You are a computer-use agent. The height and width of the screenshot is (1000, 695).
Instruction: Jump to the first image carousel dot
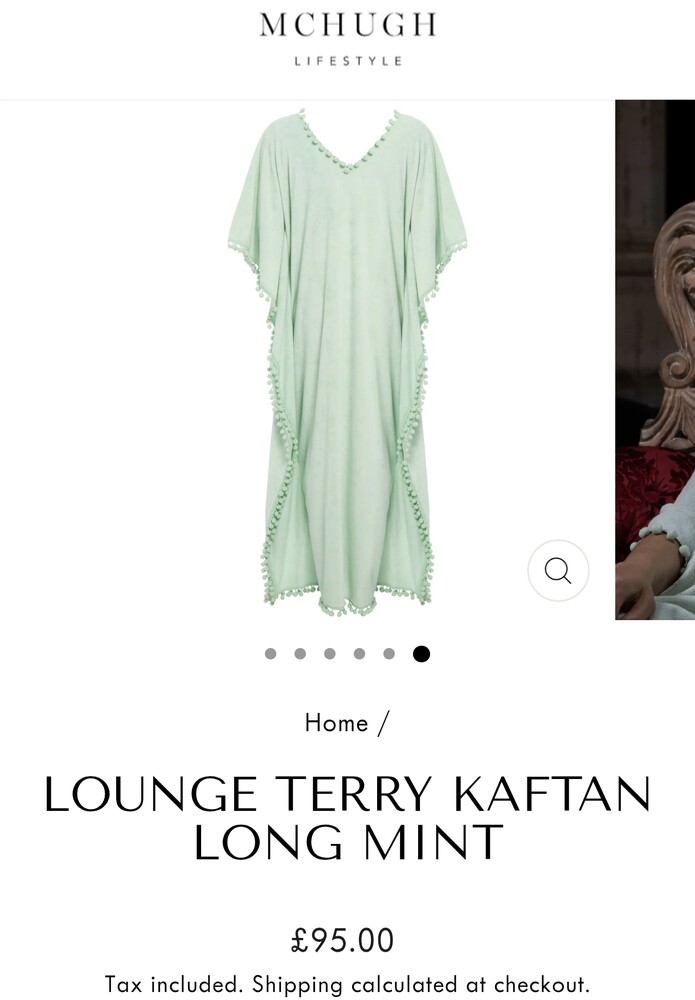pos(270,654)
